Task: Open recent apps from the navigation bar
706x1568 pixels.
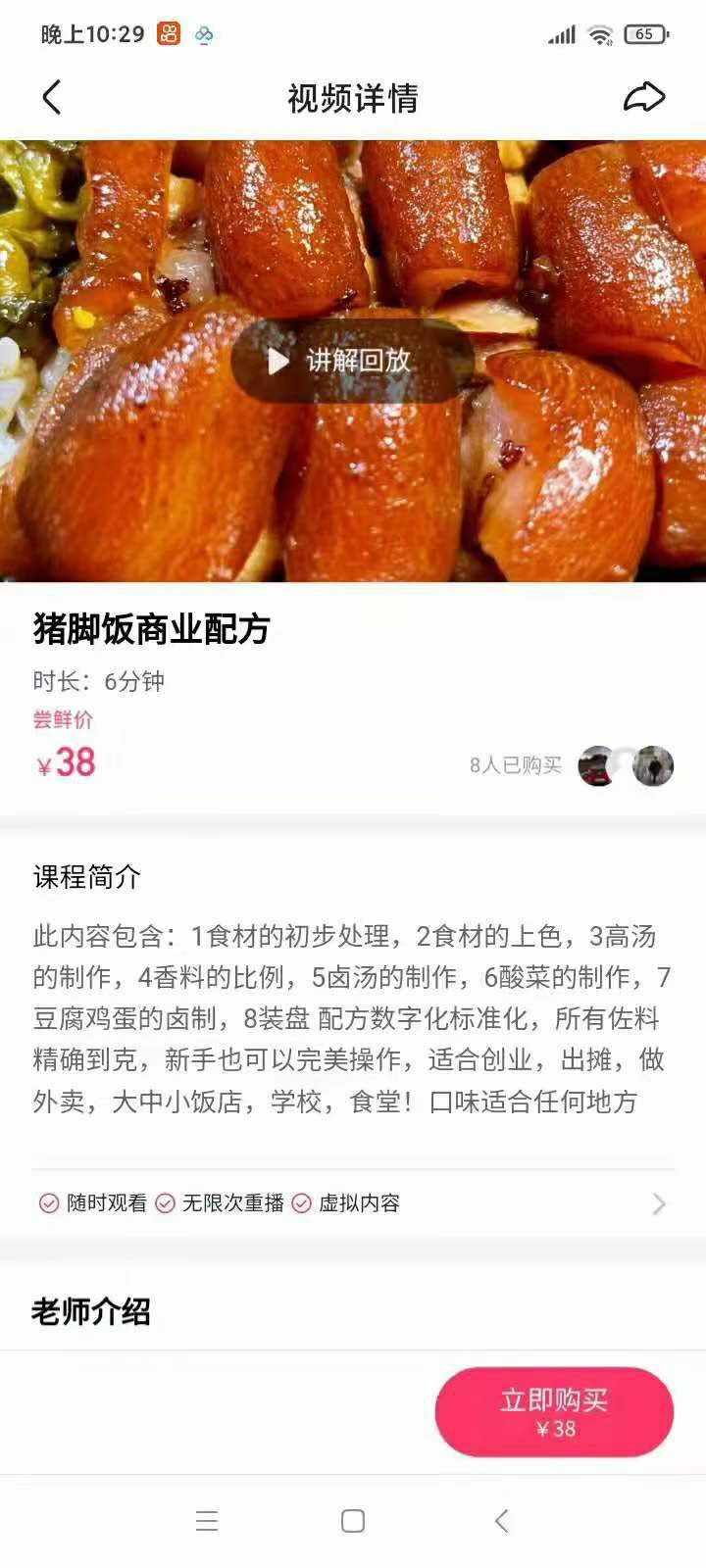Action: click(x=206, y=1521)
